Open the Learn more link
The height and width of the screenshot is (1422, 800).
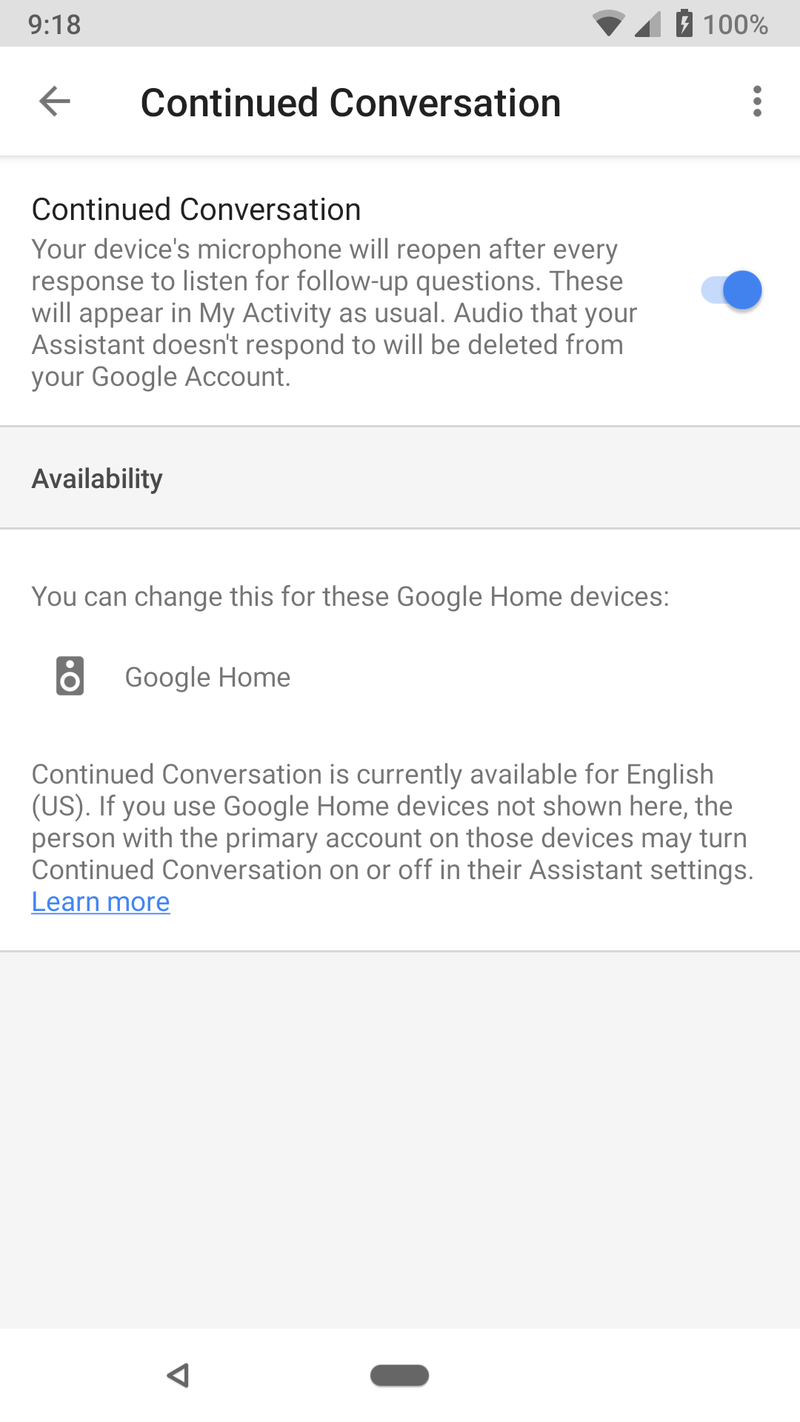[x=101, y=902]
